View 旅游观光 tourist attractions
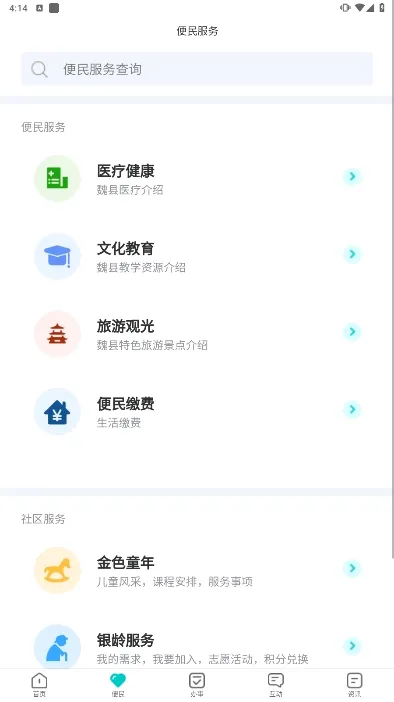 coord(197,334)
